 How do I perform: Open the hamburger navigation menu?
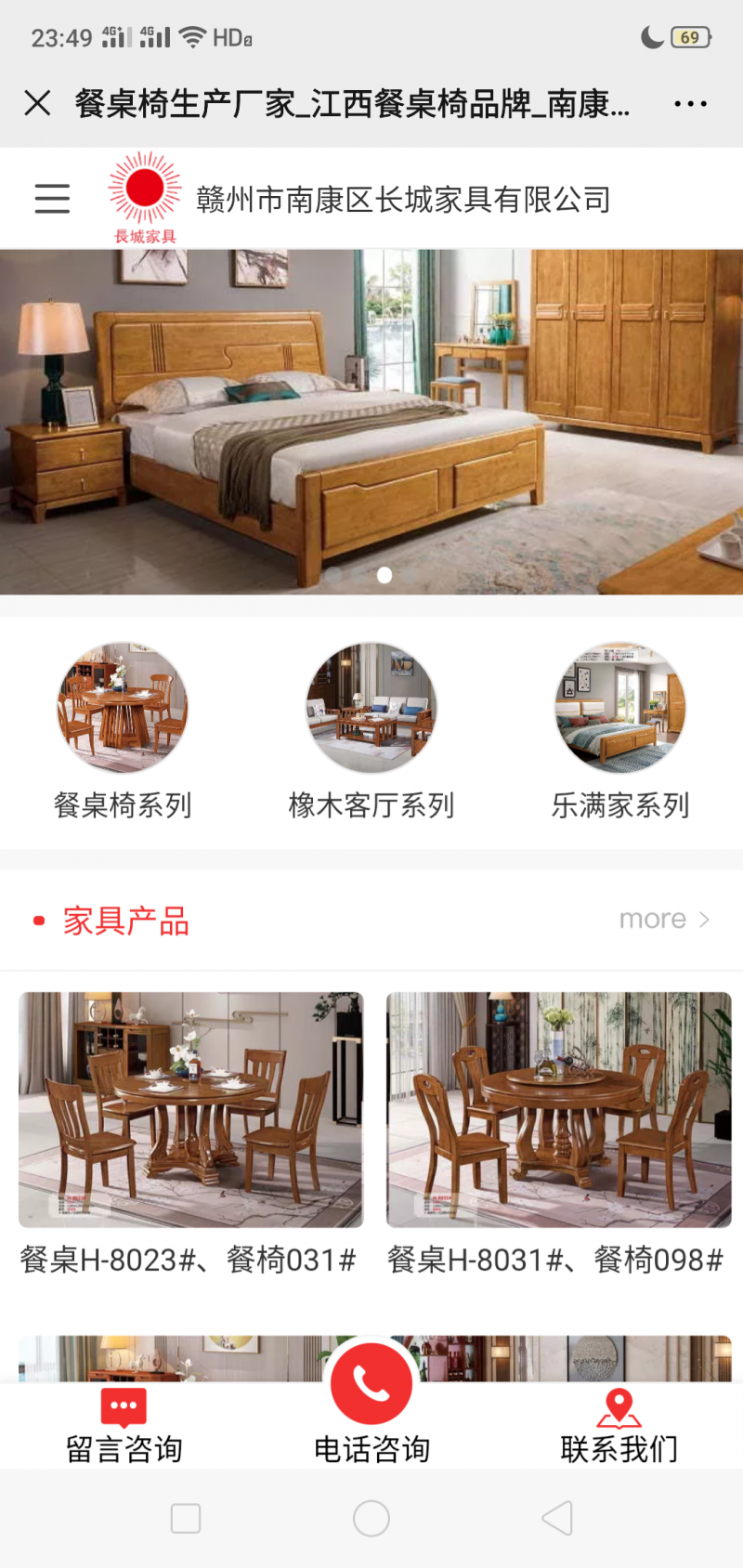pos(52,199)
